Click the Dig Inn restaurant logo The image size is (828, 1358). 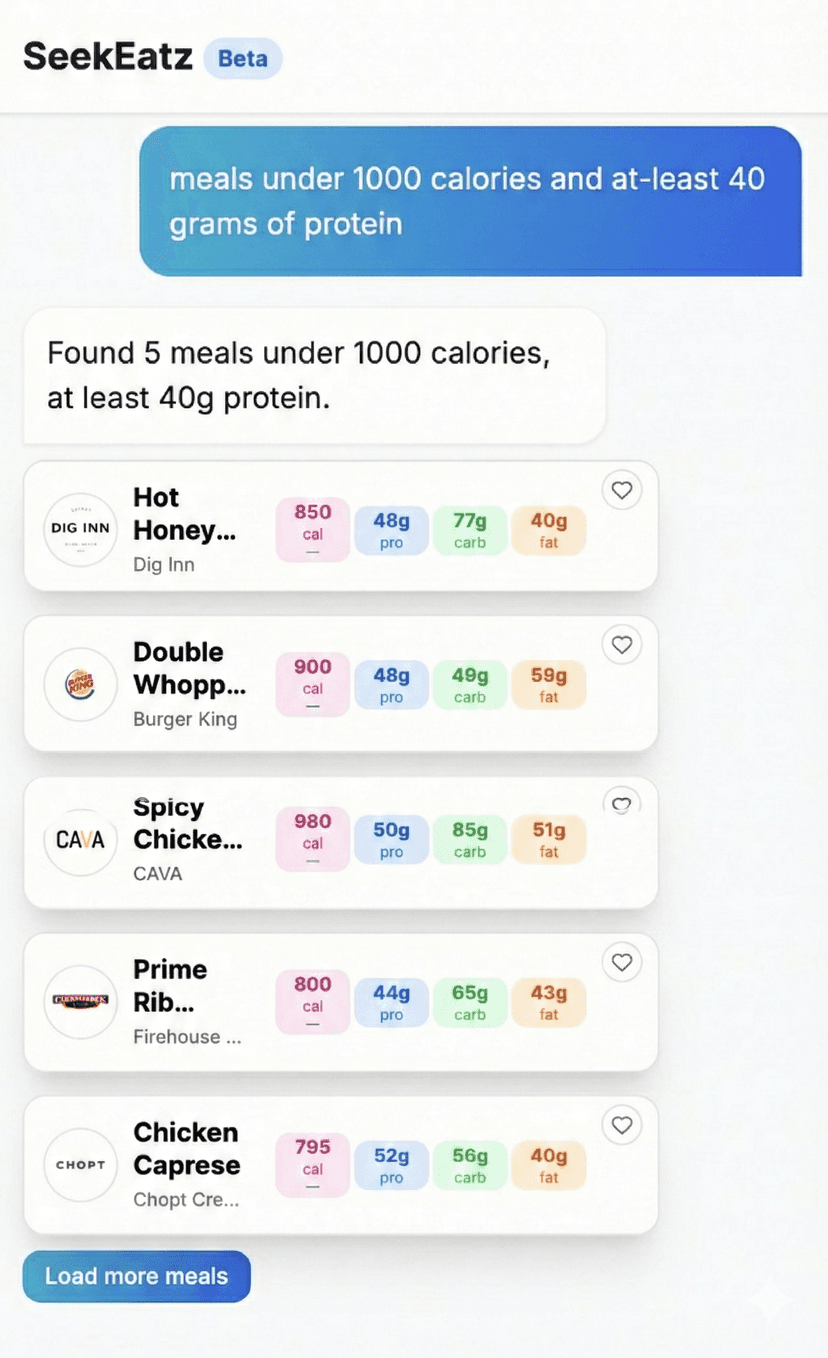pyautogui.click(x=80, y=530)
